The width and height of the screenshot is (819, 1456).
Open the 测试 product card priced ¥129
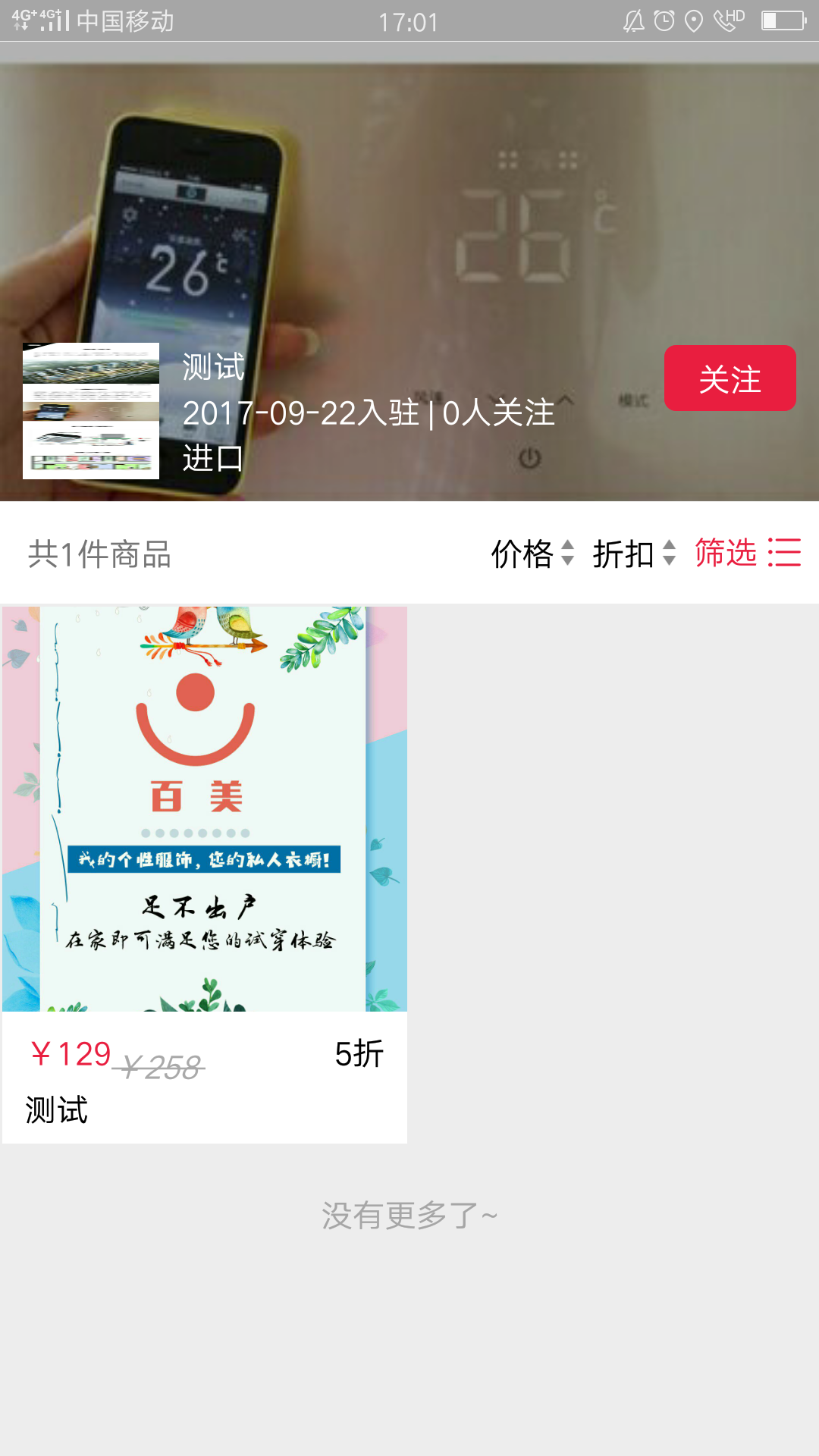[205, 874]
